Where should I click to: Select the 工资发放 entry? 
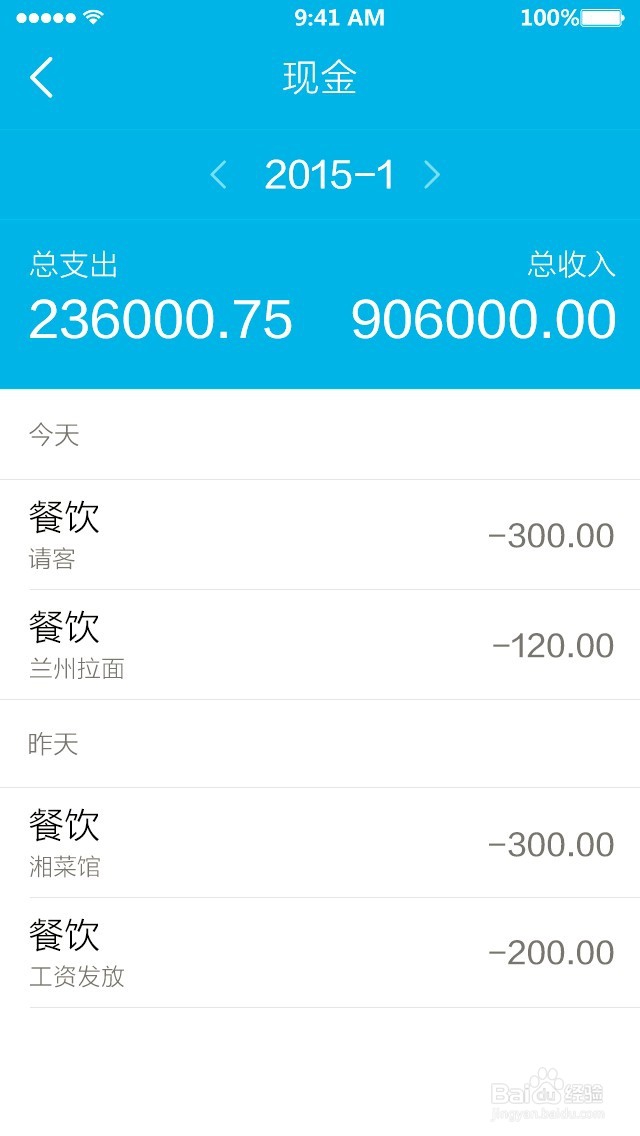click(320, 953)
